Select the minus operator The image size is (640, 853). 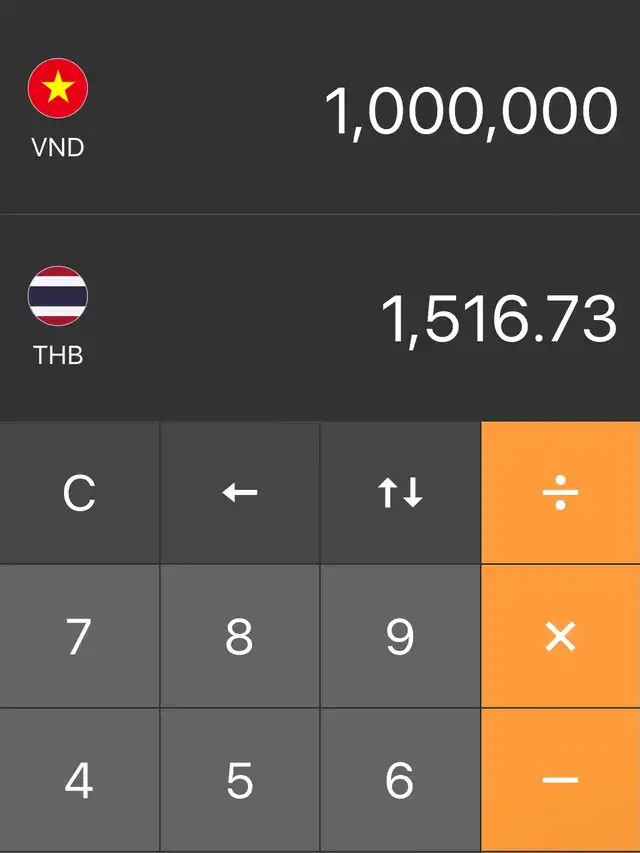tap(560, 780)
